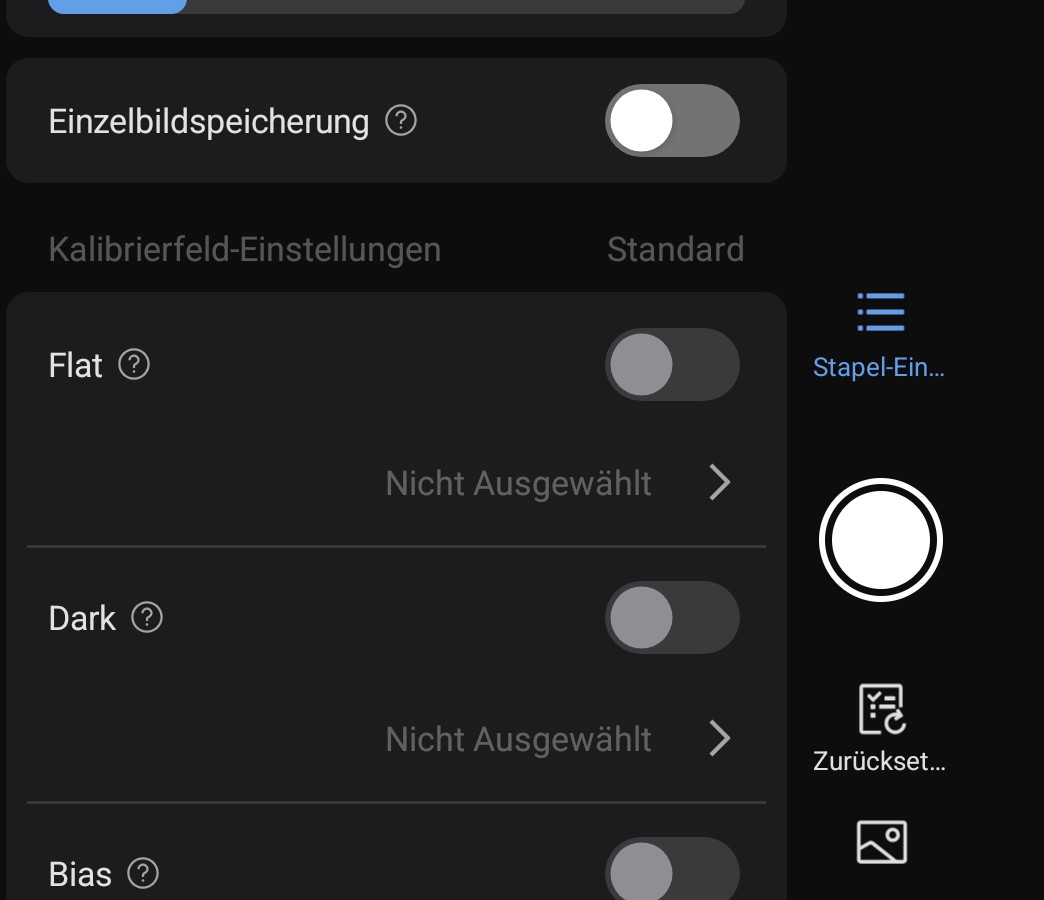This screenshot has height=900, width=1044.
Task: Select a Flat file via Nicht Ausgewählt
Action: (x=558, y=483)
